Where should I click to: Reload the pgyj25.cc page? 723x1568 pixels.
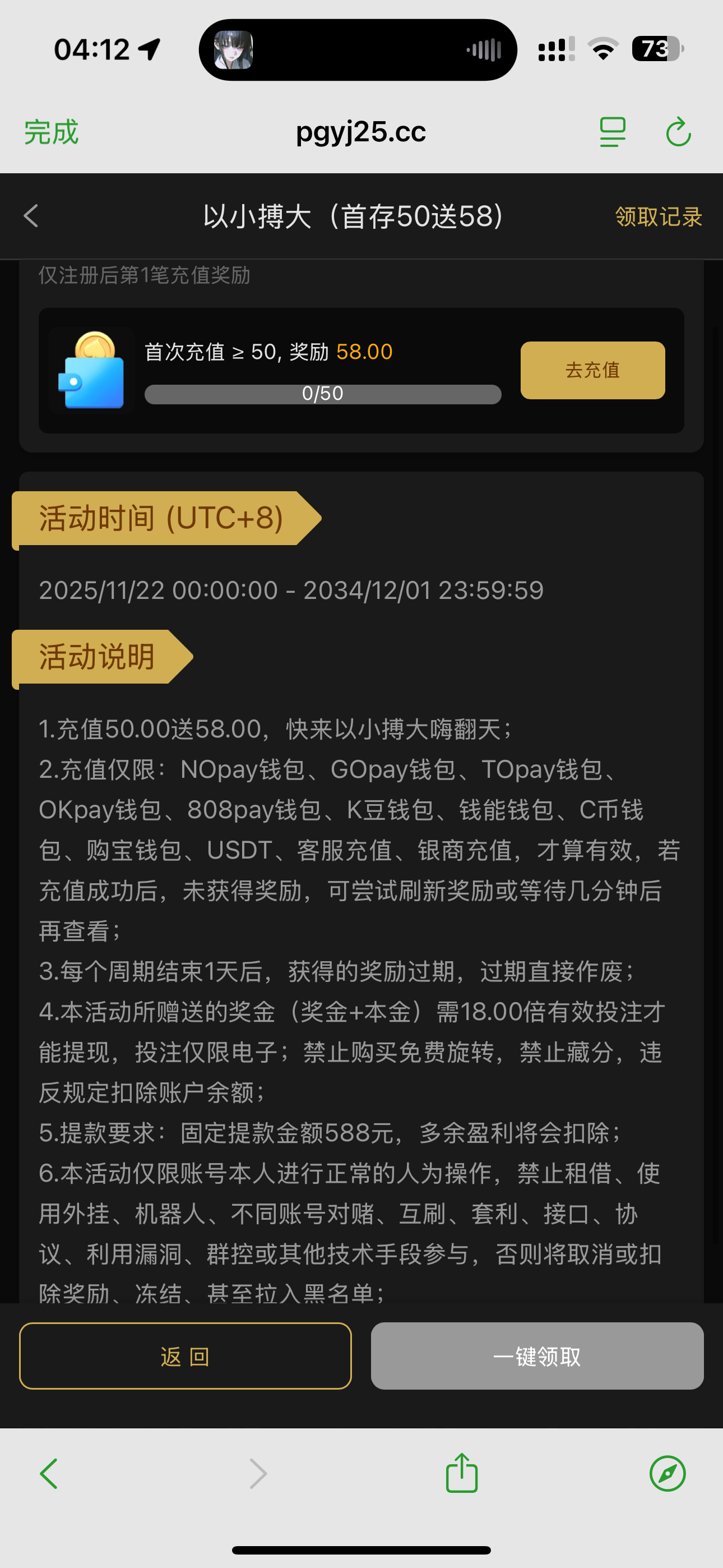[x=678, y=132]
